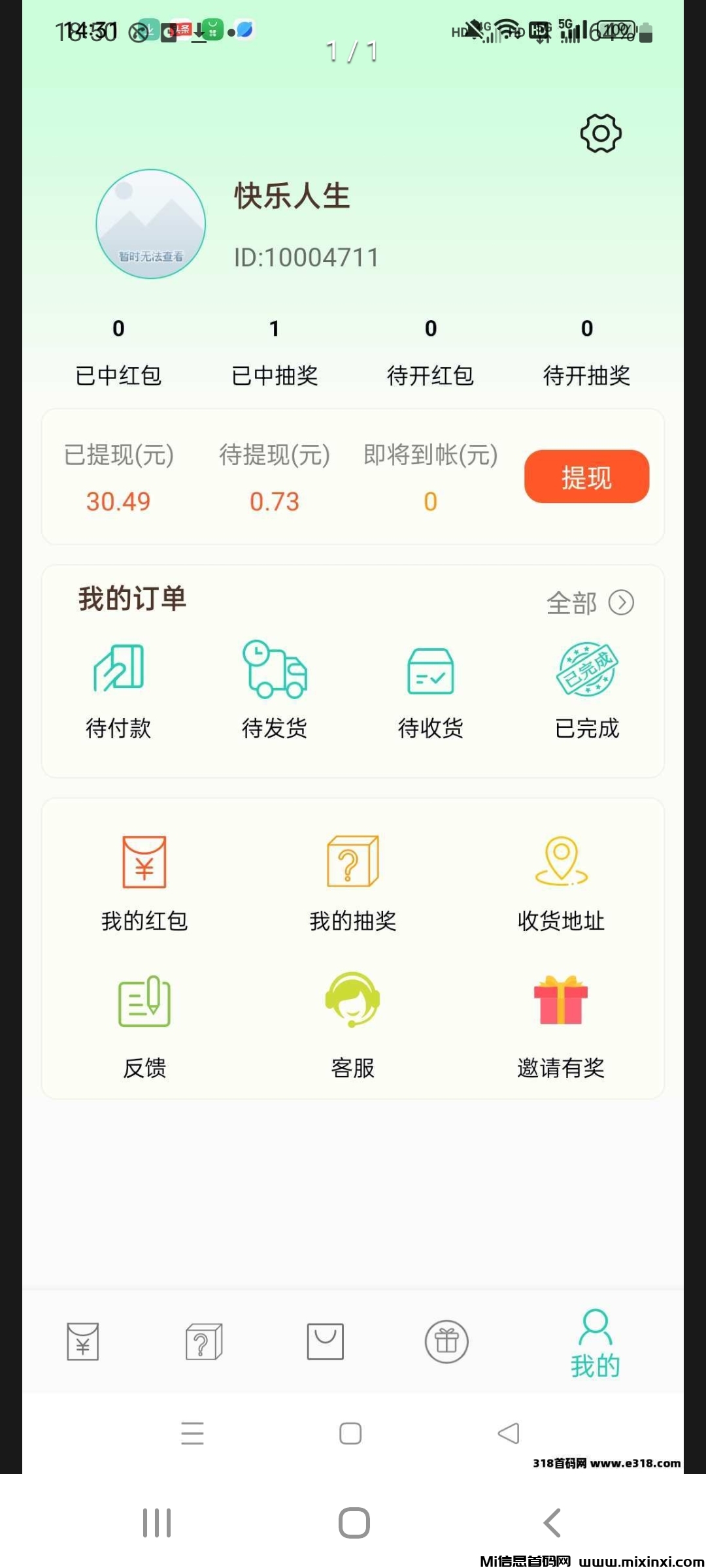Expand 全部 to view all orders

click(589, 602)
